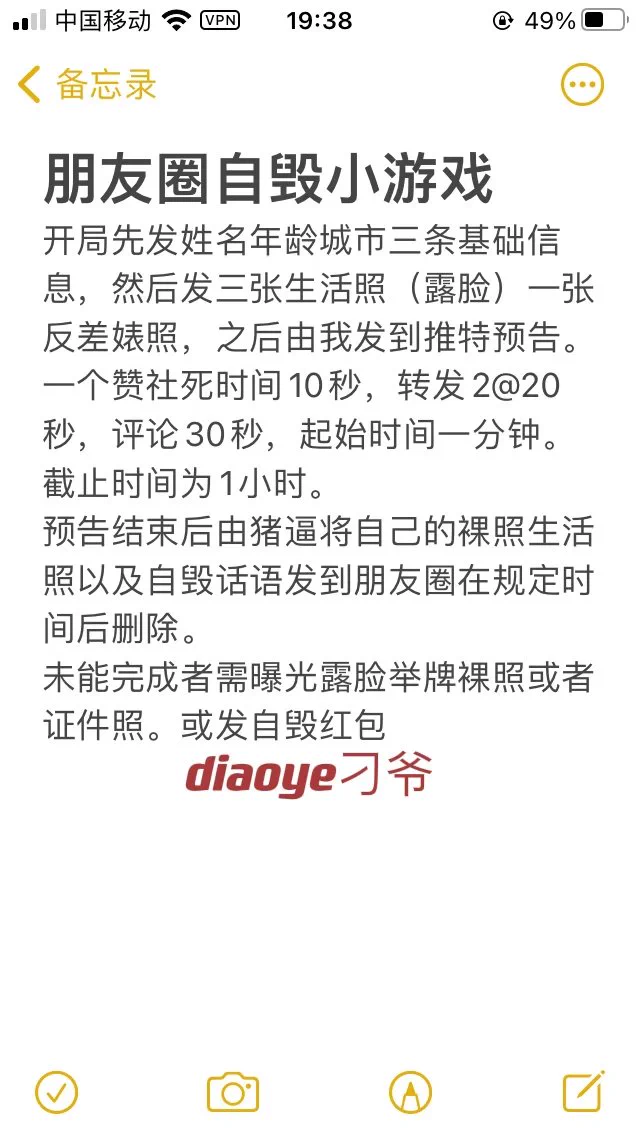Go back to the 备忘录 list
Screen dimensions: 640x1136
(x=88, y=85)
